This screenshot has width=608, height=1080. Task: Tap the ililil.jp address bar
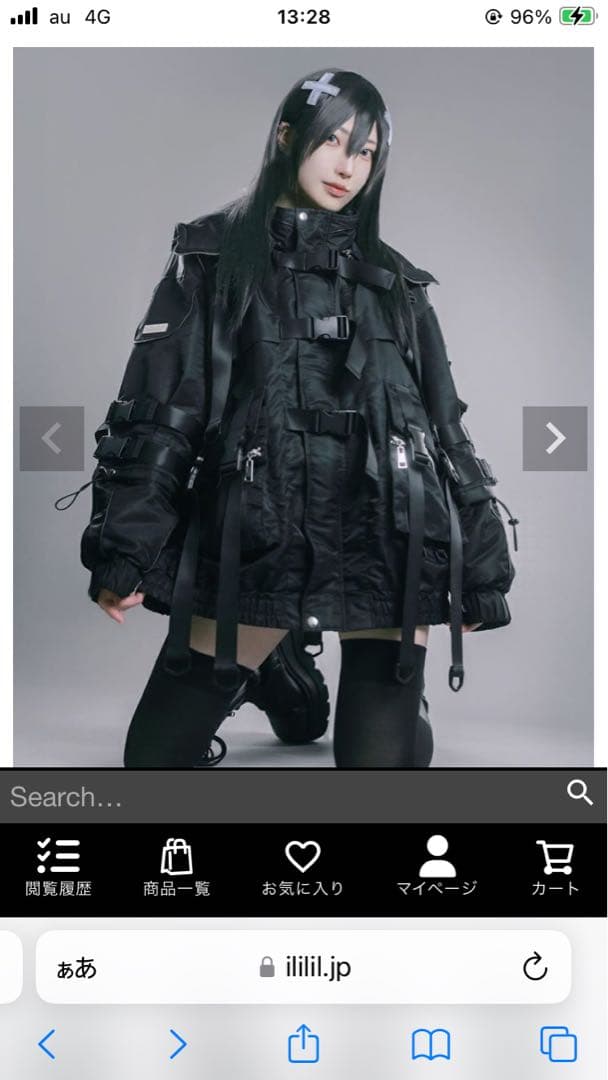[305, 967]
